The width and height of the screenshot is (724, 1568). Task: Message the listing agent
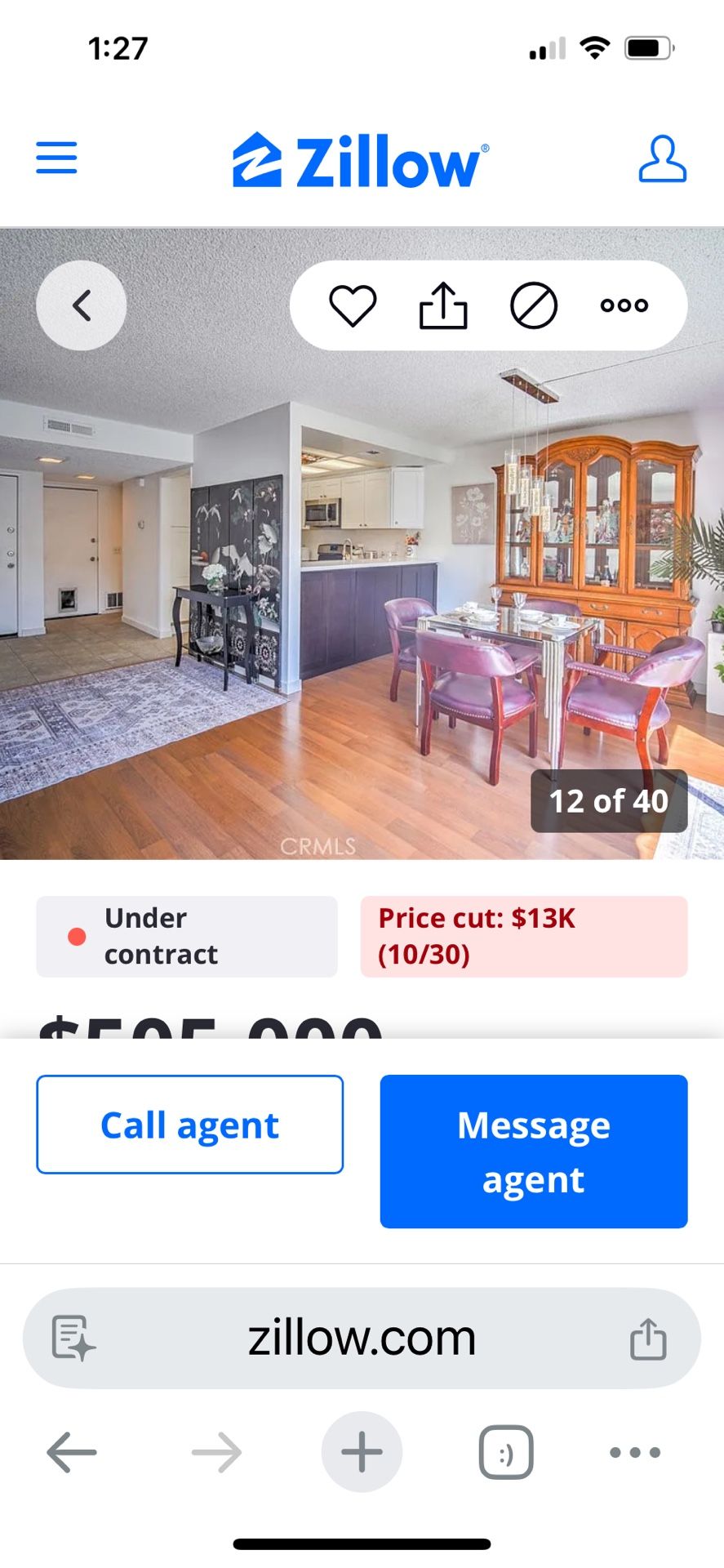pyautogui.click(x=534, y=1151)
